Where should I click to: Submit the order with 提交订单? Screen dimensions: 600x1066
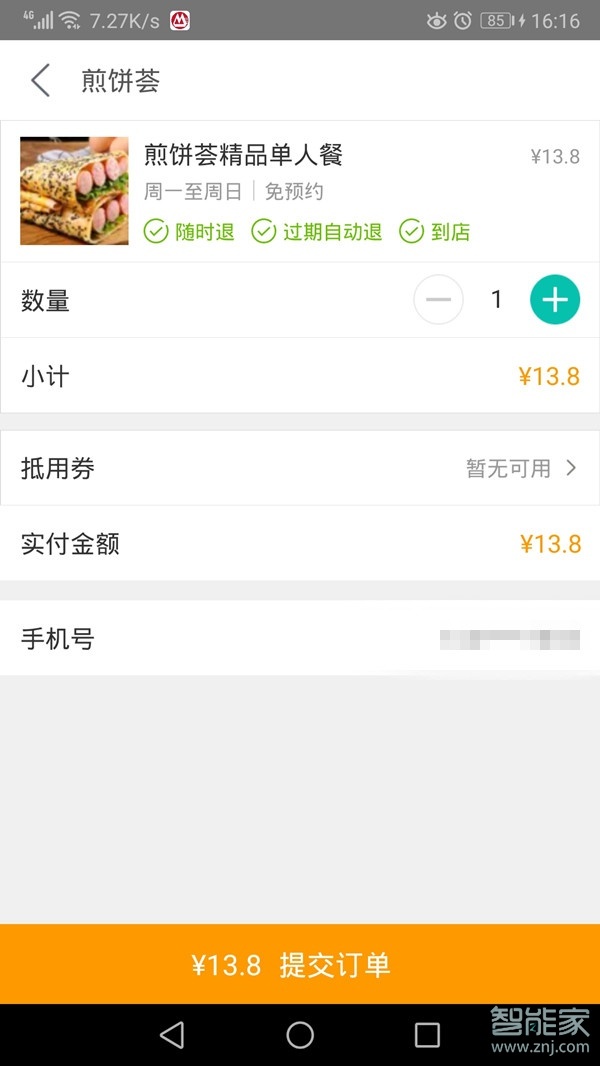pos(300,964)
